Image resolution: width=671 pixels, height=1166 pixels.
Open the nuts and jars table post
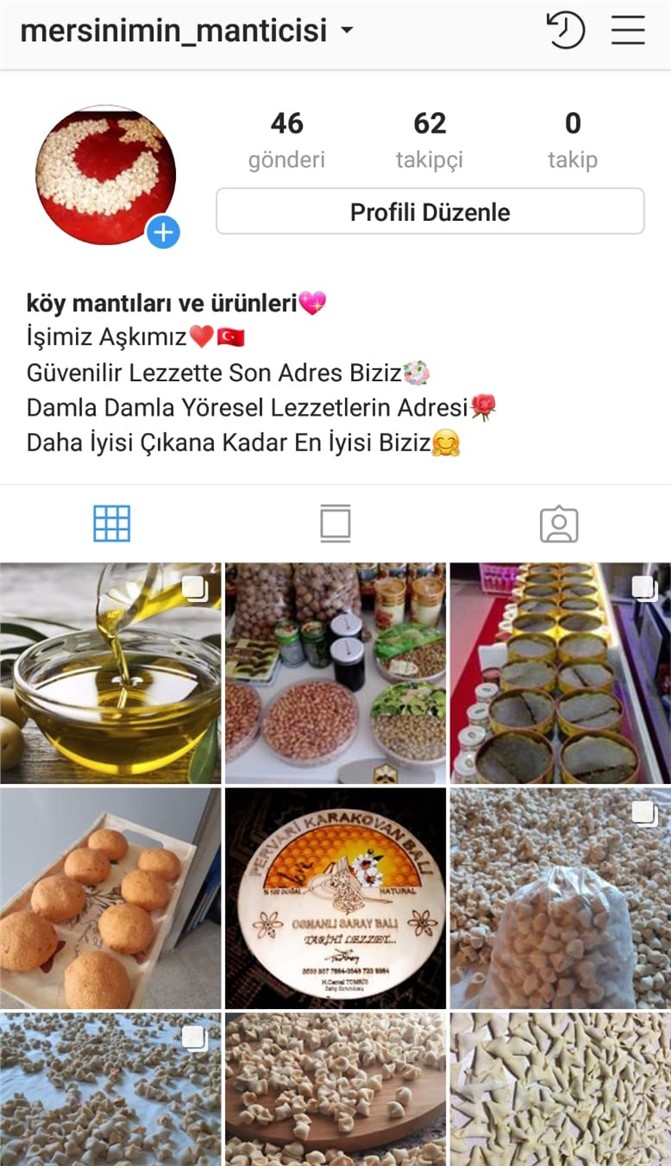(335, 673)
